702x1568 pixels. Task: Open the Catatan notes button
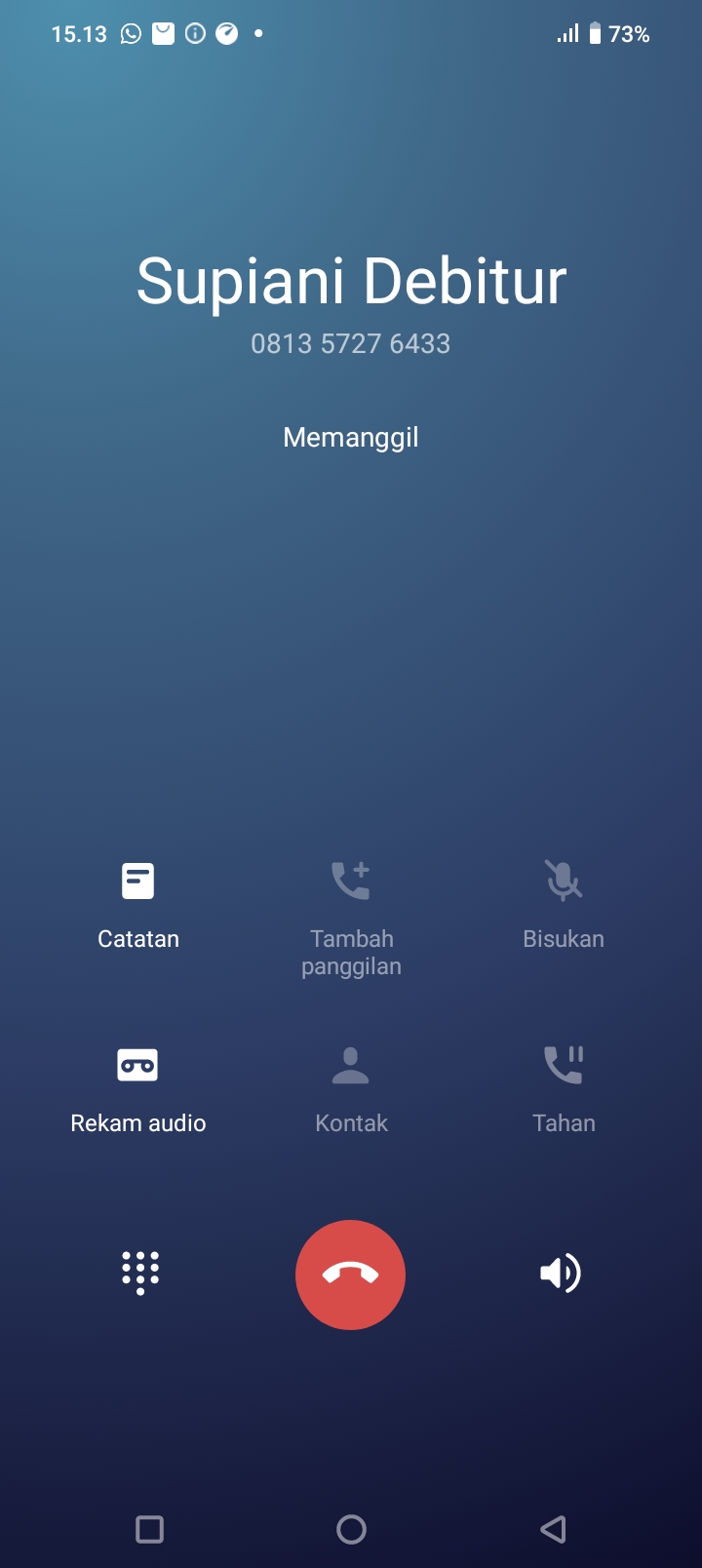137,904
